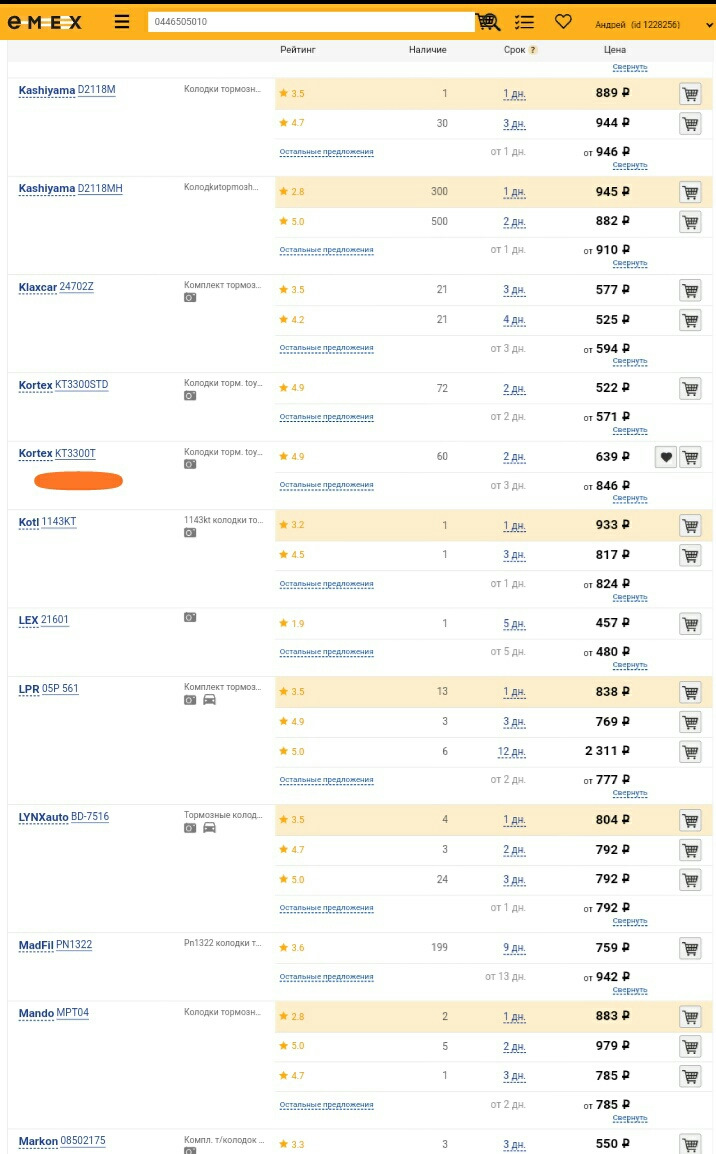Add LPR 05P 561 2 311 ₽ offer to cart
Screen dimensions: 716x1154
tap(690, 752)
